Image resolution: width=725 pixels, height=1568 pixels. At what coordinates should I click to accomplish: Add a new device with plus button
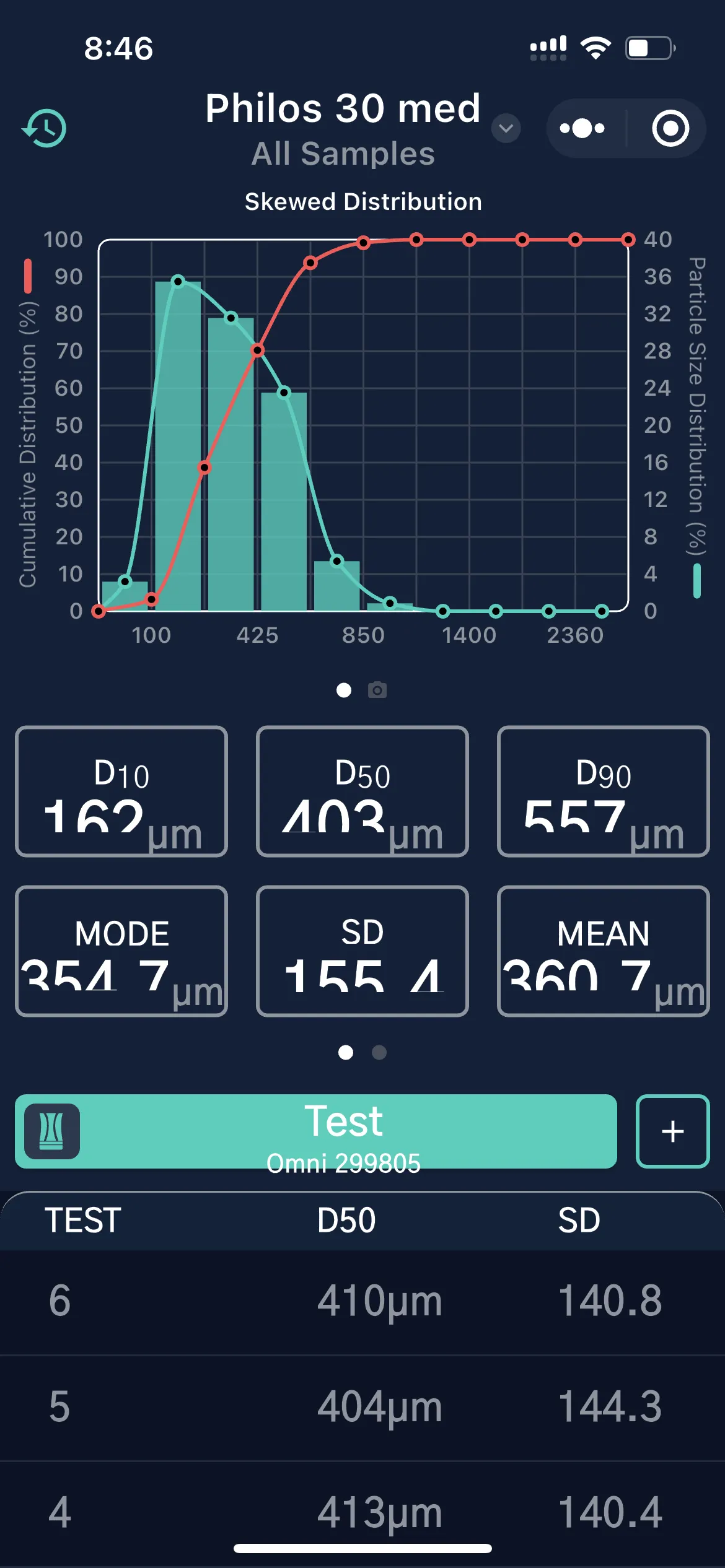point(672,1131)
